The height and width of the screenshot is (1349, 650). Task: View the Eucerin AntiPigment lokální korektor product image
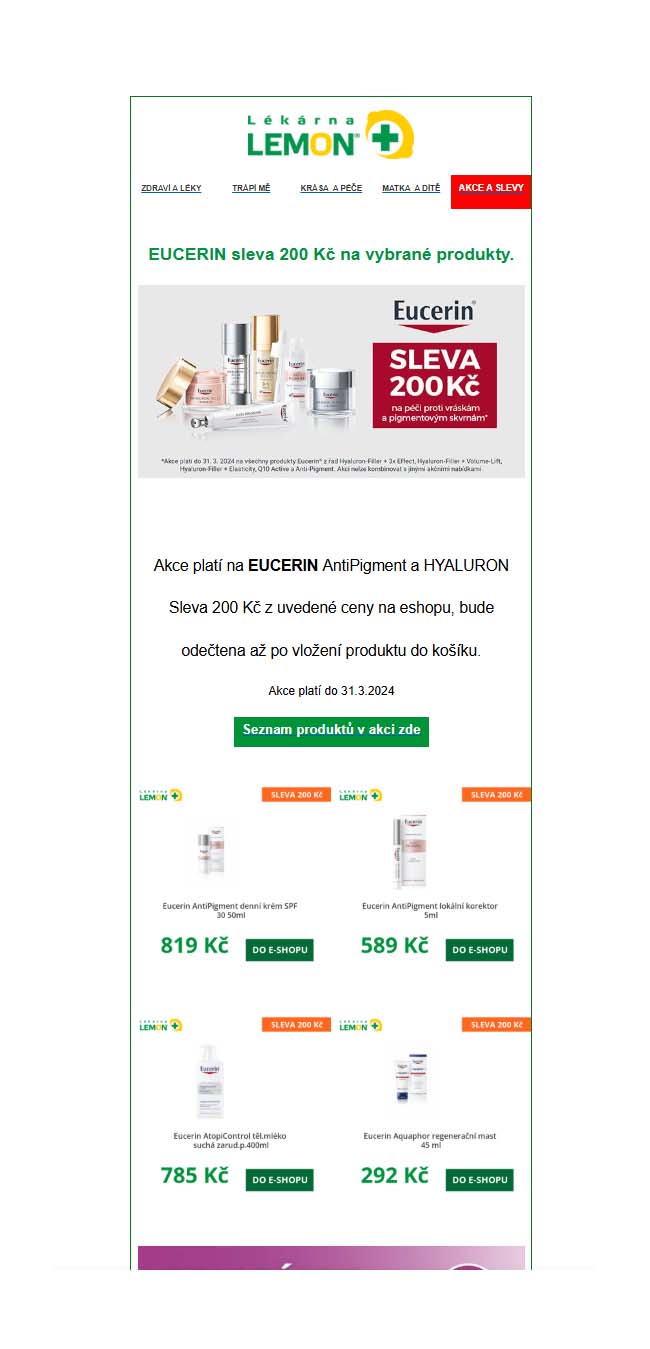[410, 853]
